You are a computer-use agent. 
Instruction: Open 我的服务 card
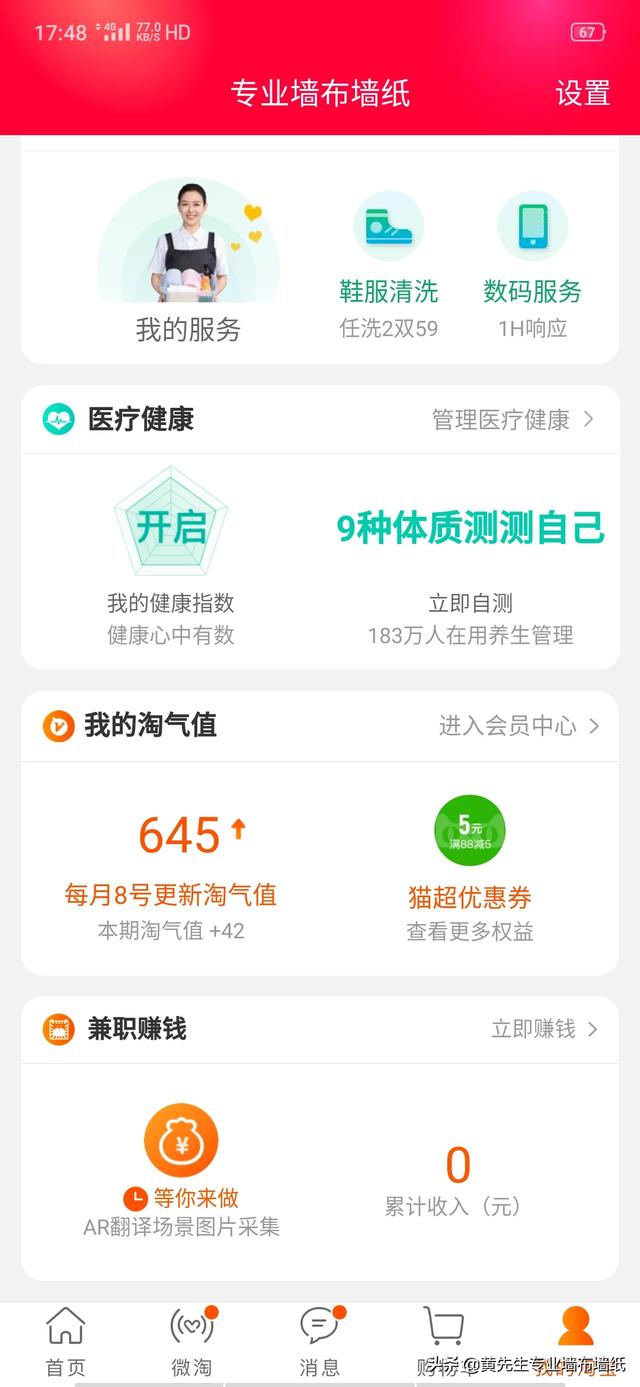[x=188, y=262]
